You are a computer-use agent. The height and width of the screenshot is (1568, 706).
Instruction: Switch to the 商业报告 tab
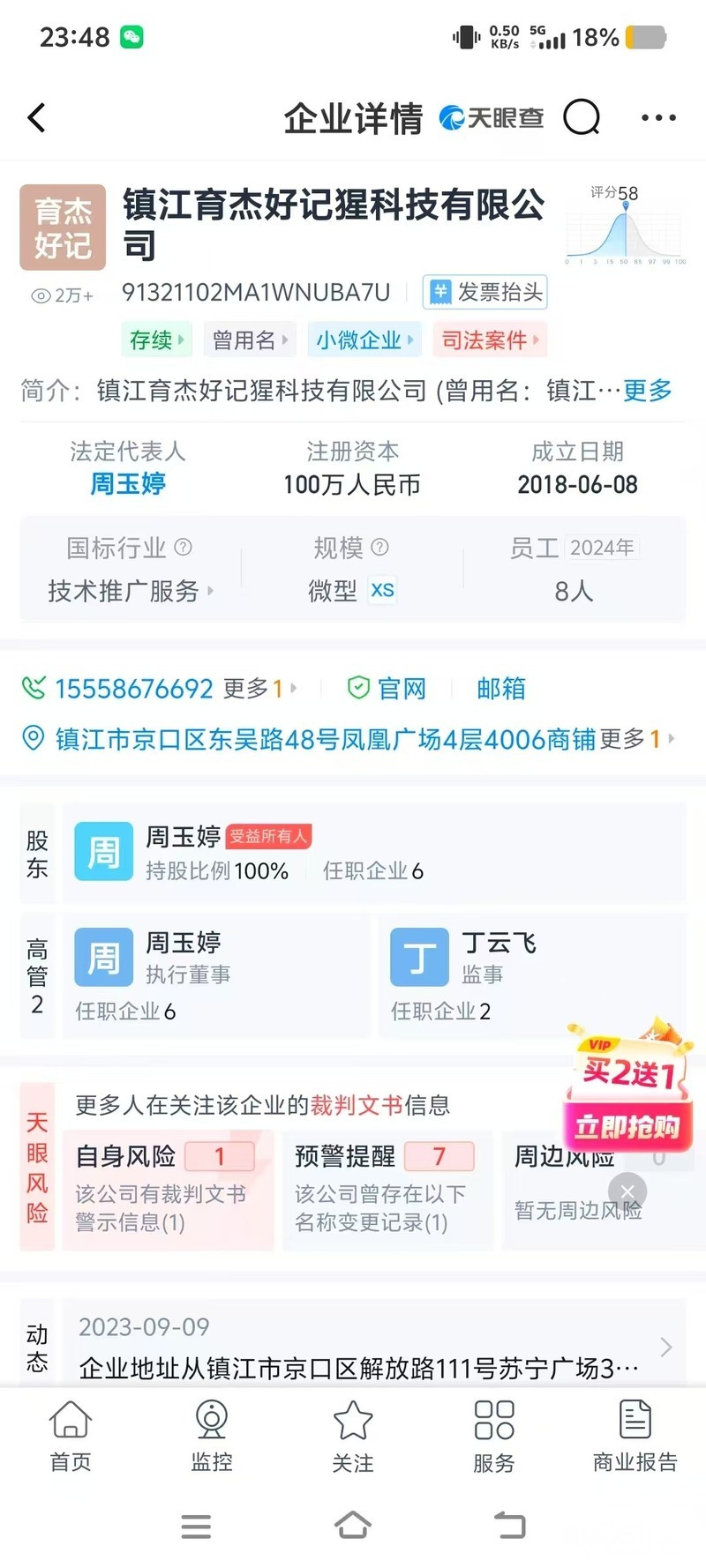point(635,1436)
